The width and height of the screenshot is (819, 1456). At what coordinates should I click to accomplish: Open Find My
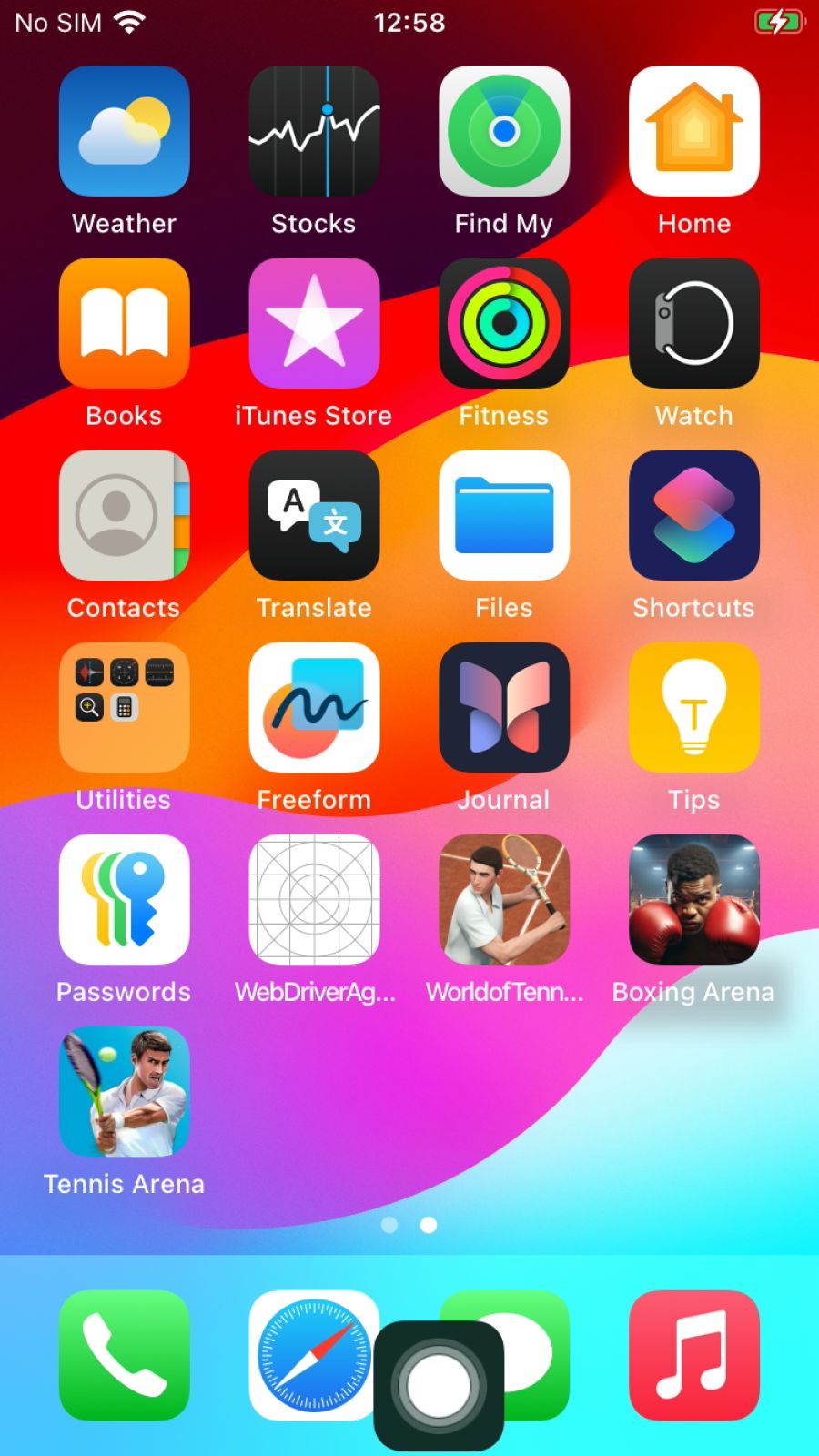pos(504,131)
